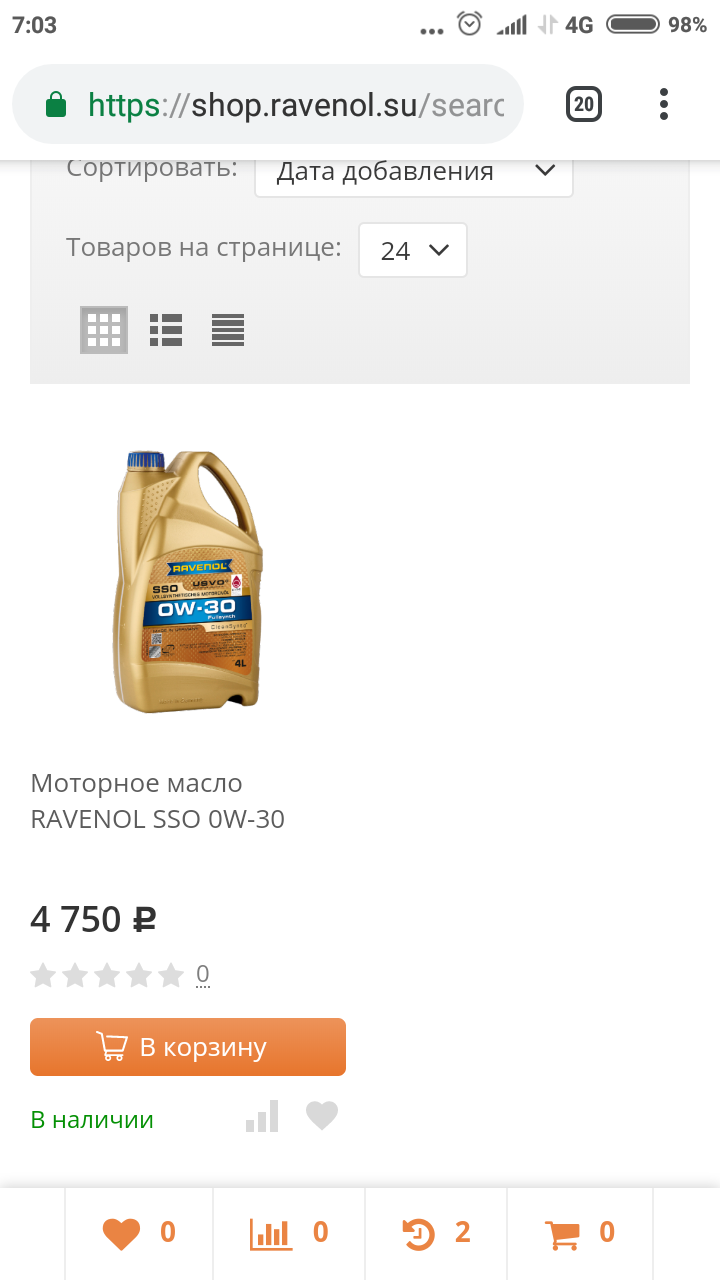Image resolution: width=720 pixels, height=1280 pixels.
Task: Open the comparison list in the bottom bar
Action: (x=290, y=1233)
